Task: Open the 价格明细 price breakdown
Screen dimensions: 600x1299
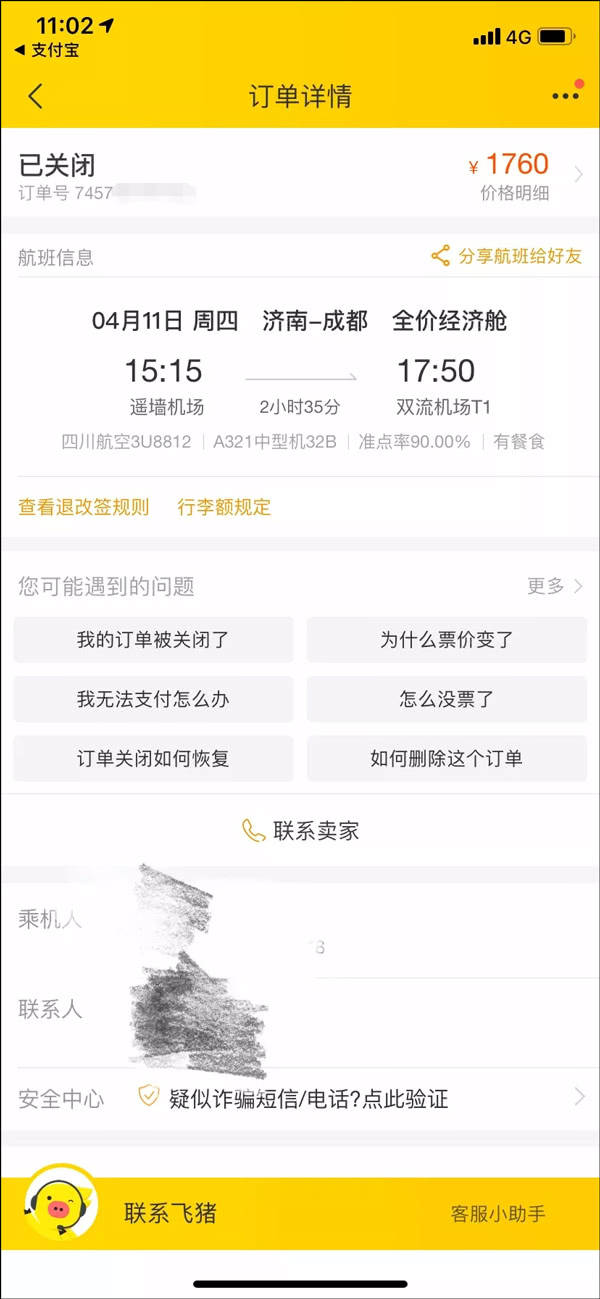Action: (x=515, y=193)
